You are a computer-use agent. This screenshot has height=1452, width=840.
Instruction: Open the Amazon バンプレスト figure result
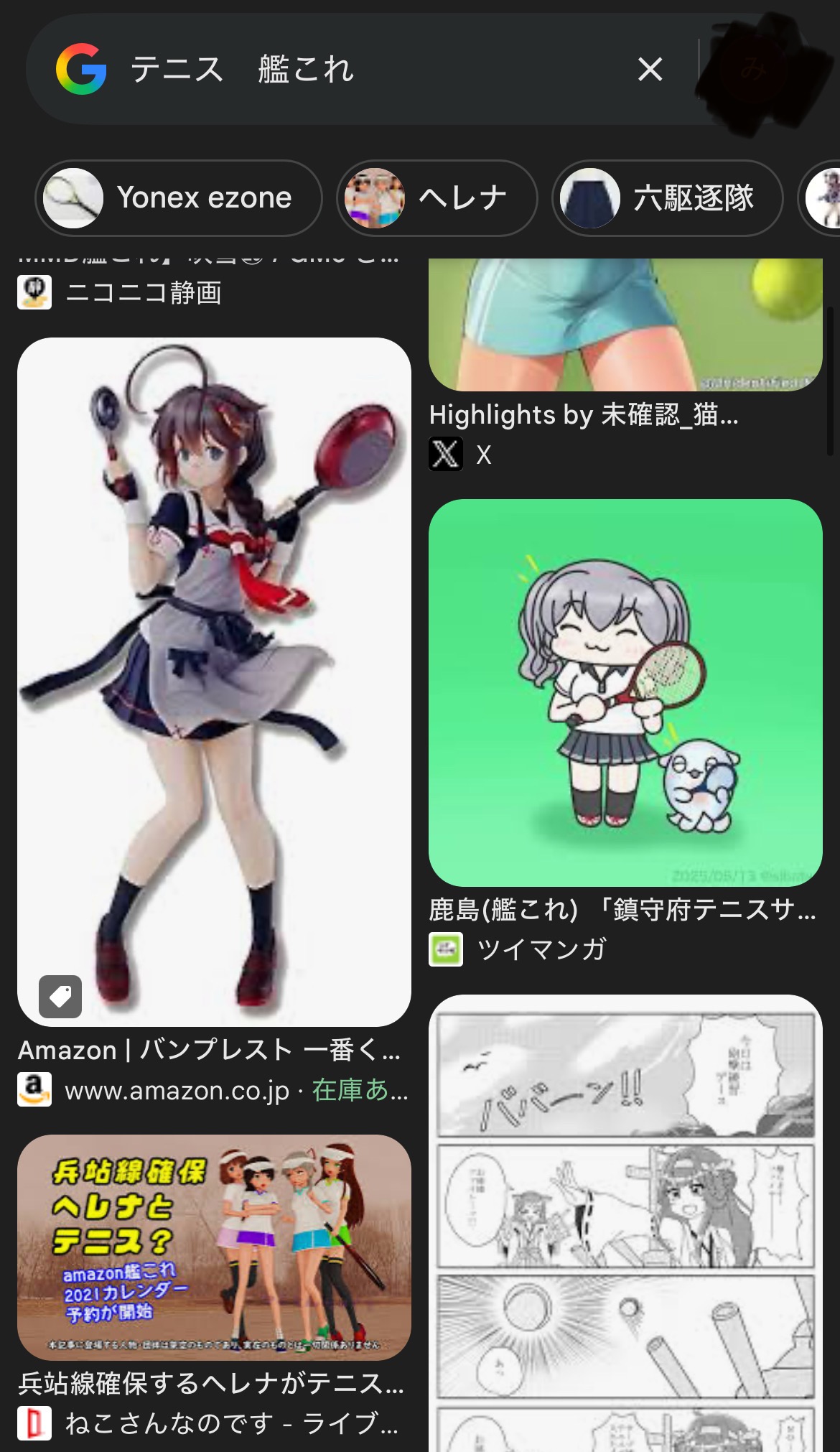click(214, 682)
